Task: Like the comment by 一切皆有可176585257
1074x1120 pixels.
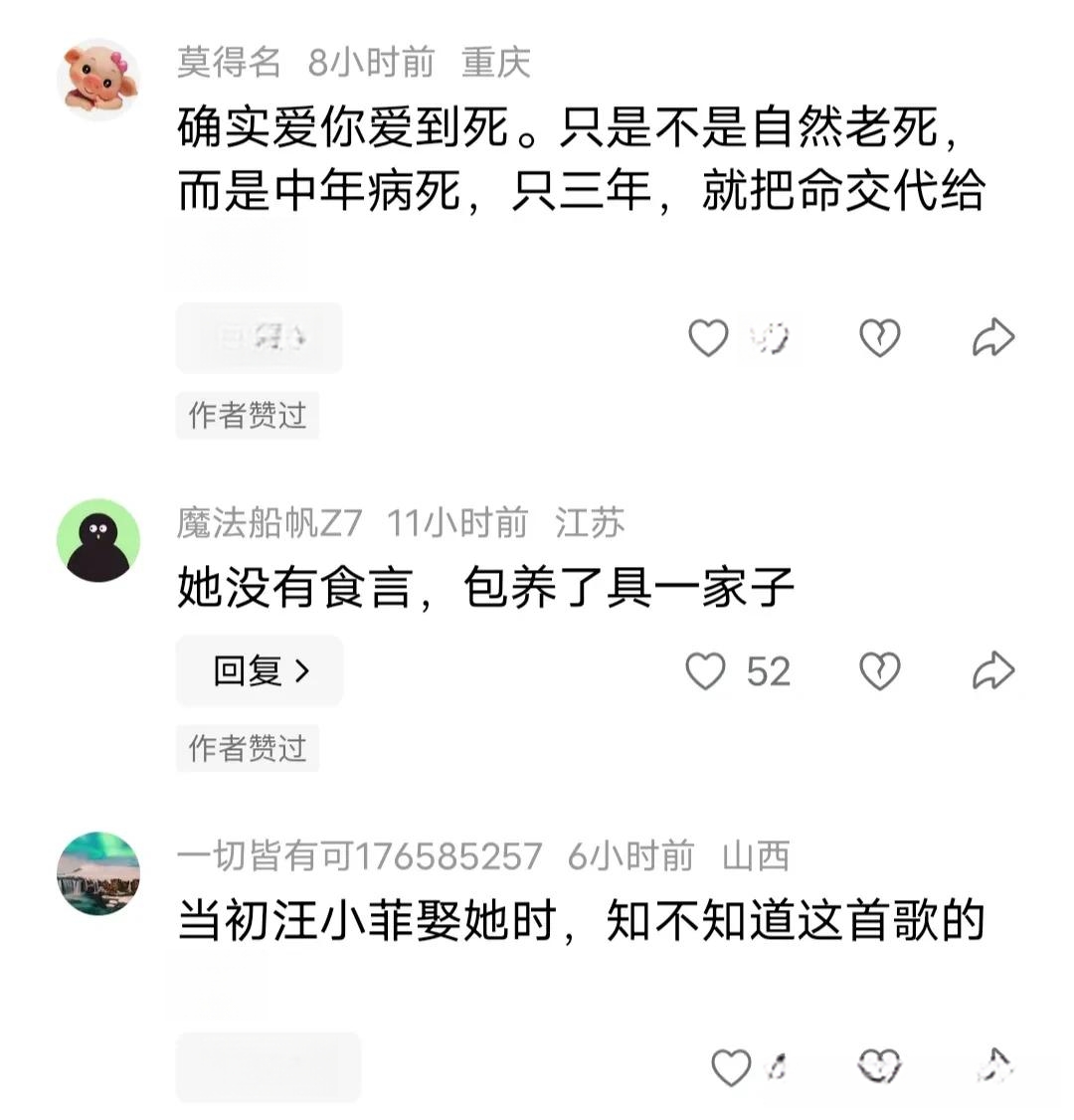Action: 732,1068
